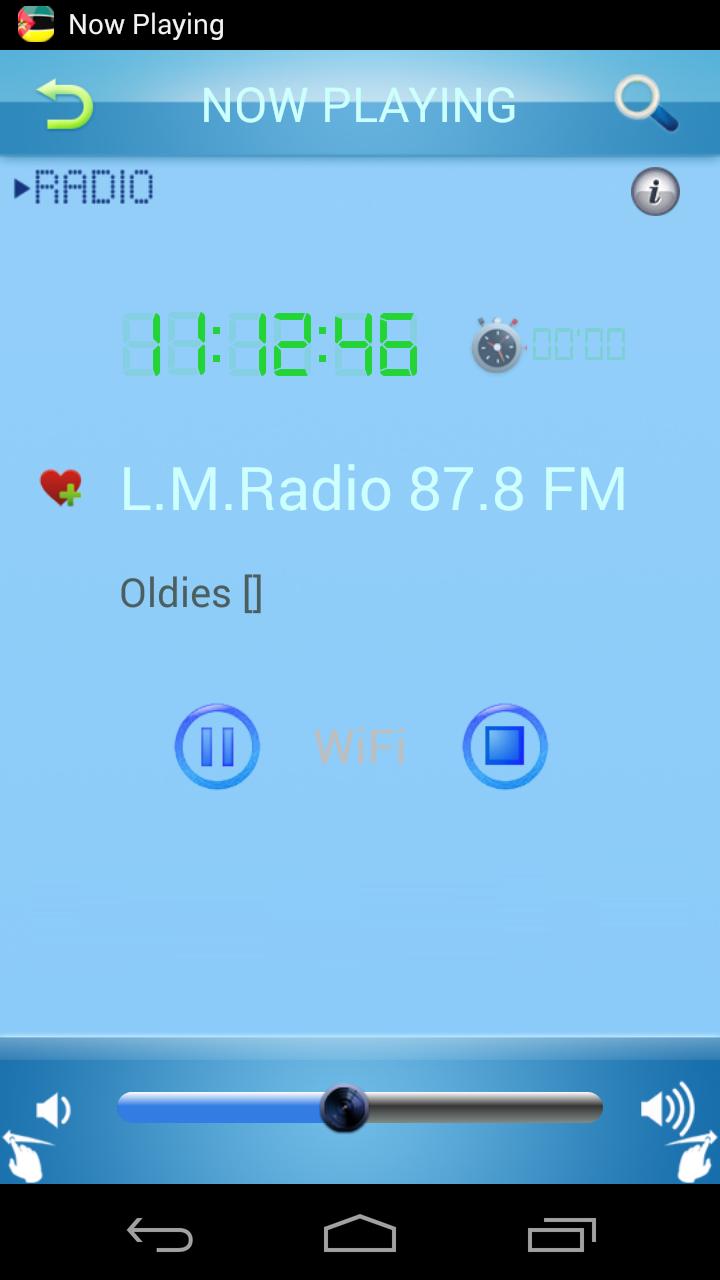The image size is (720, 1280).
Task: Tap the digital clock display
Action: 270,344
